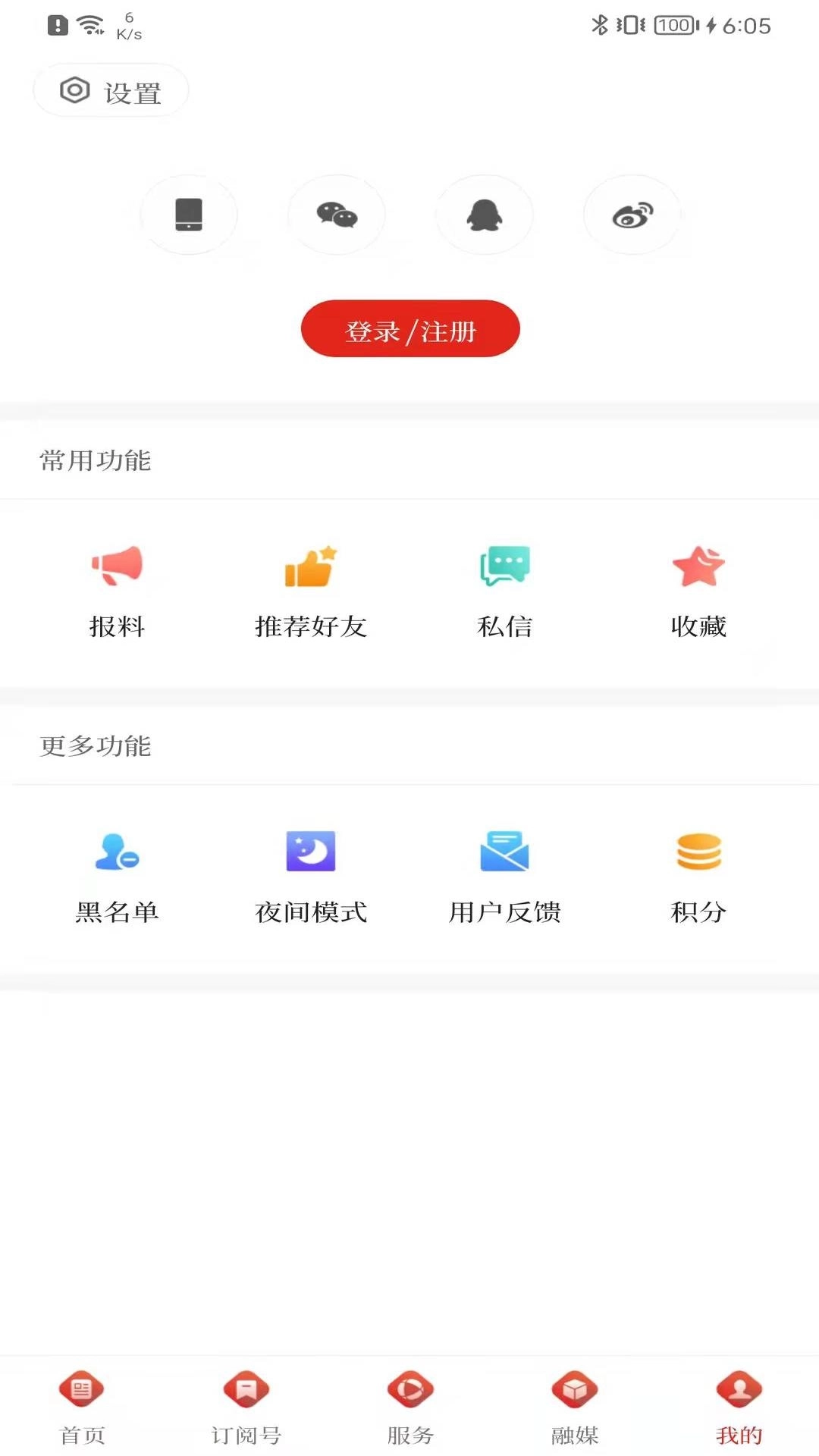819x1456 pixels.
Task: Select QQ login icon
Action: (x=485, y=215)
